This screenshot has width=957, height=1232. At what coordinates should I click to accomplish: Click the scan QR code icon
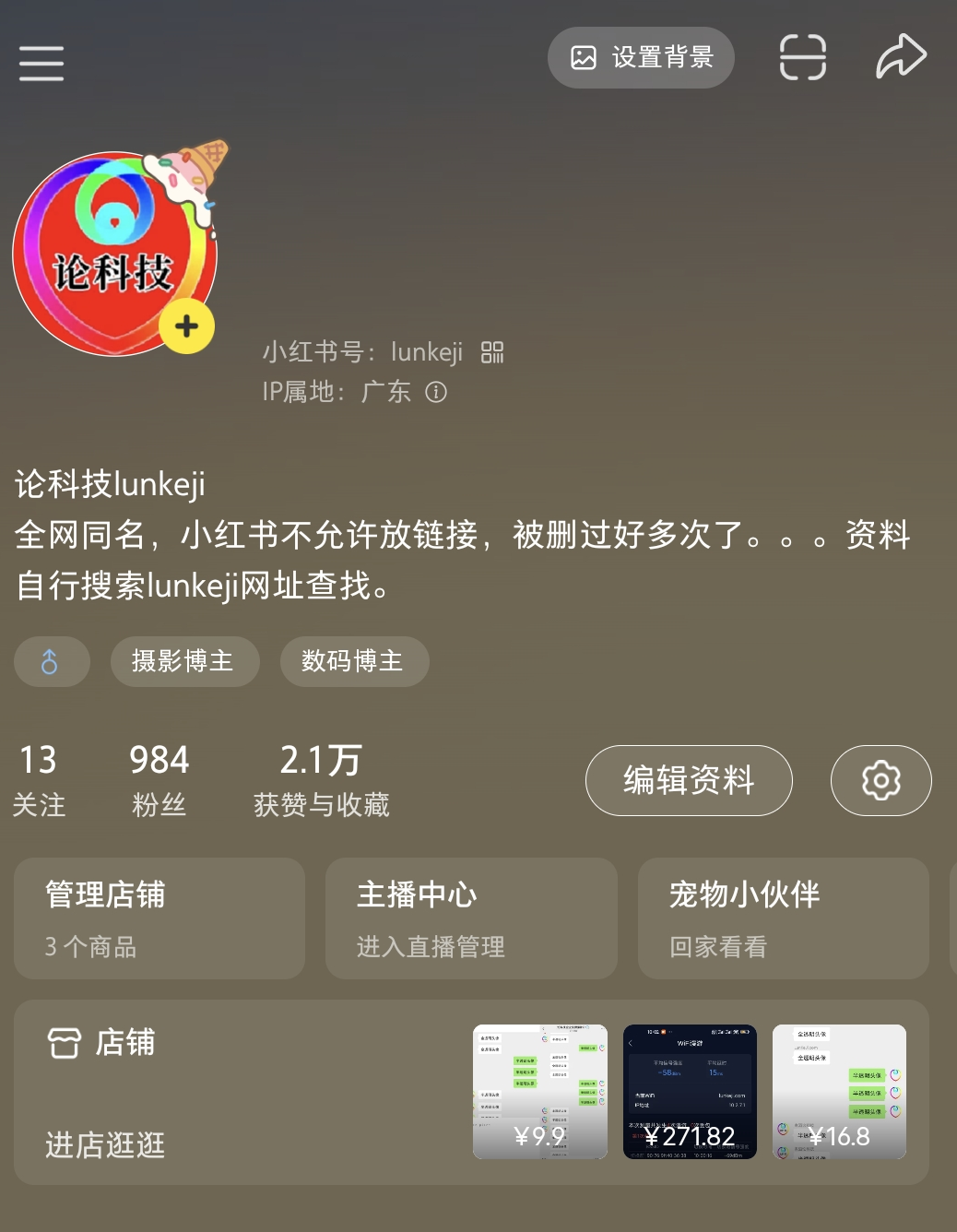click(x=801, y=57)
